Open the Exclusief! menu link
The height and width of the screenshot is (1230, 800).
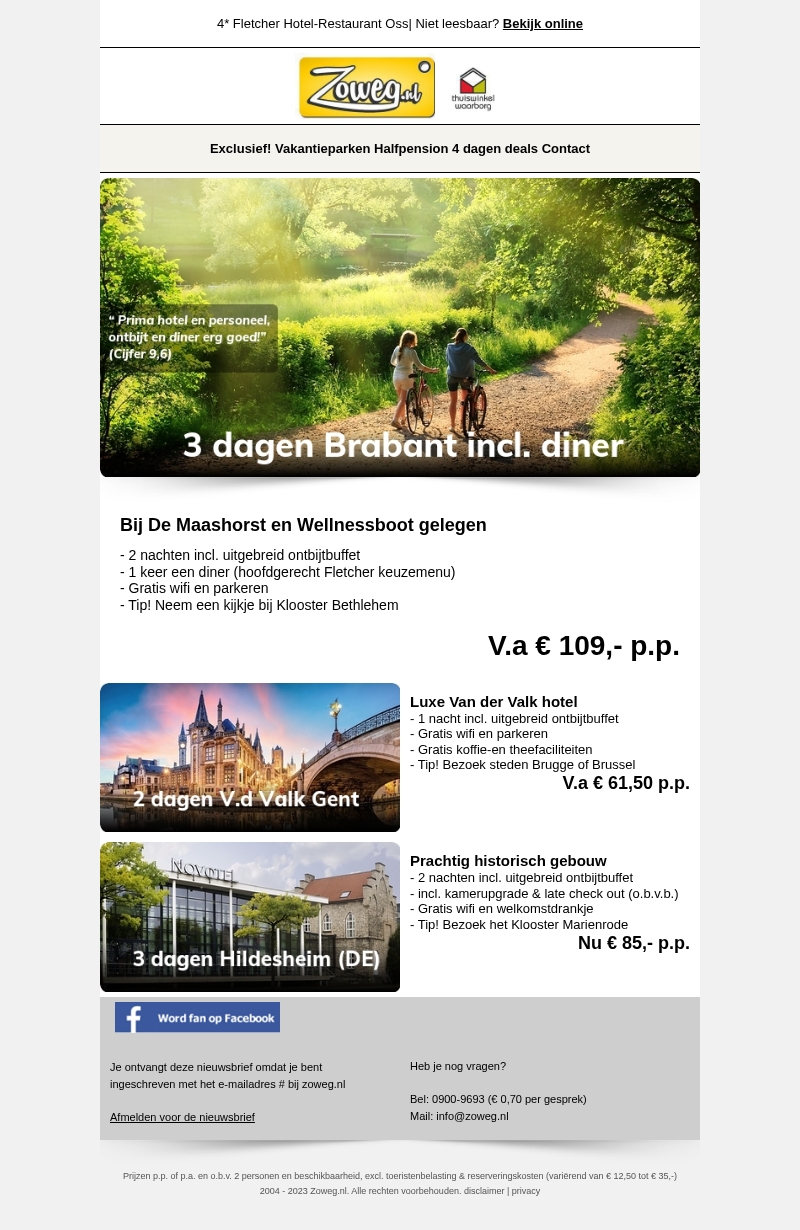pyautogui.click(x=240, y=149)
